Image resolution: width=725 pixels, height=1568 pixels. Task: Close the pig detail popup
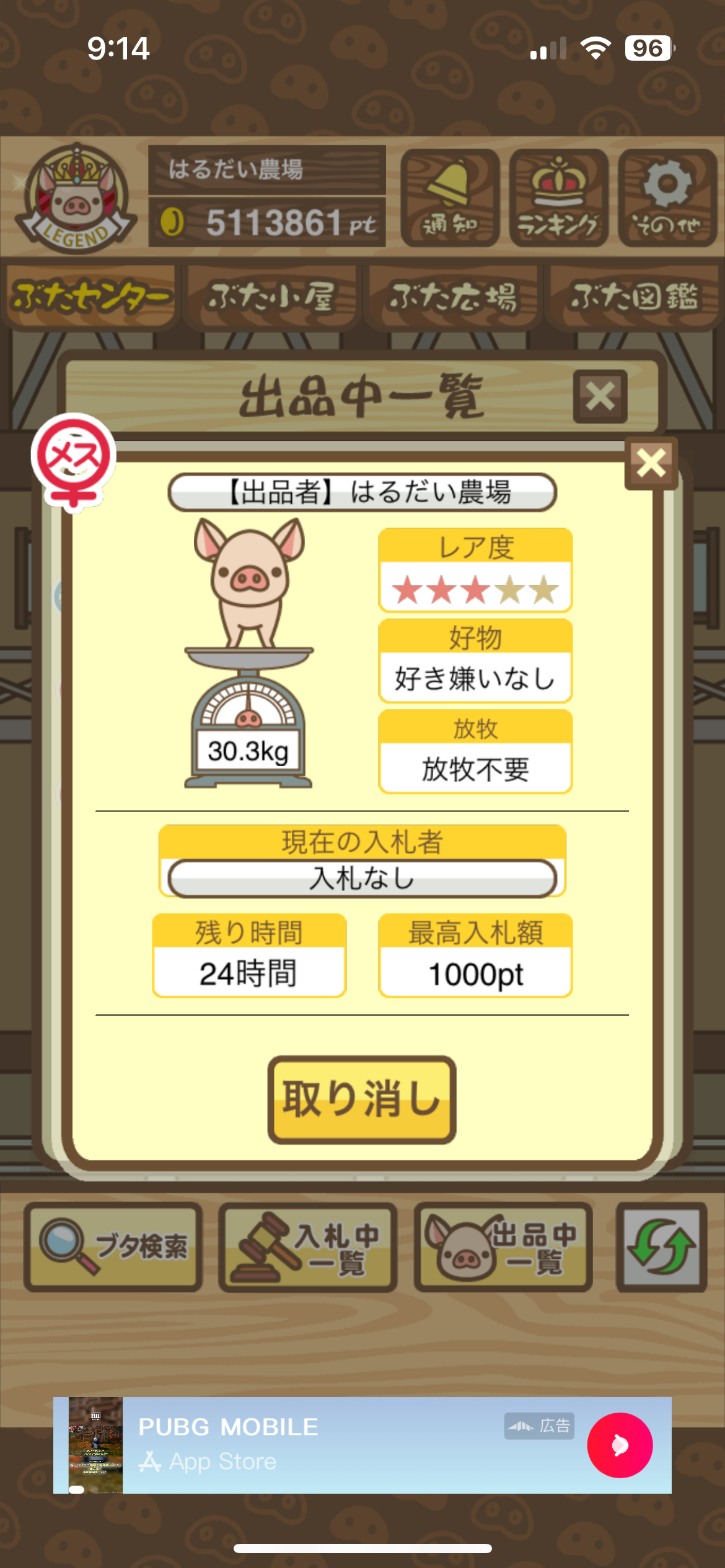click(651, 463)
